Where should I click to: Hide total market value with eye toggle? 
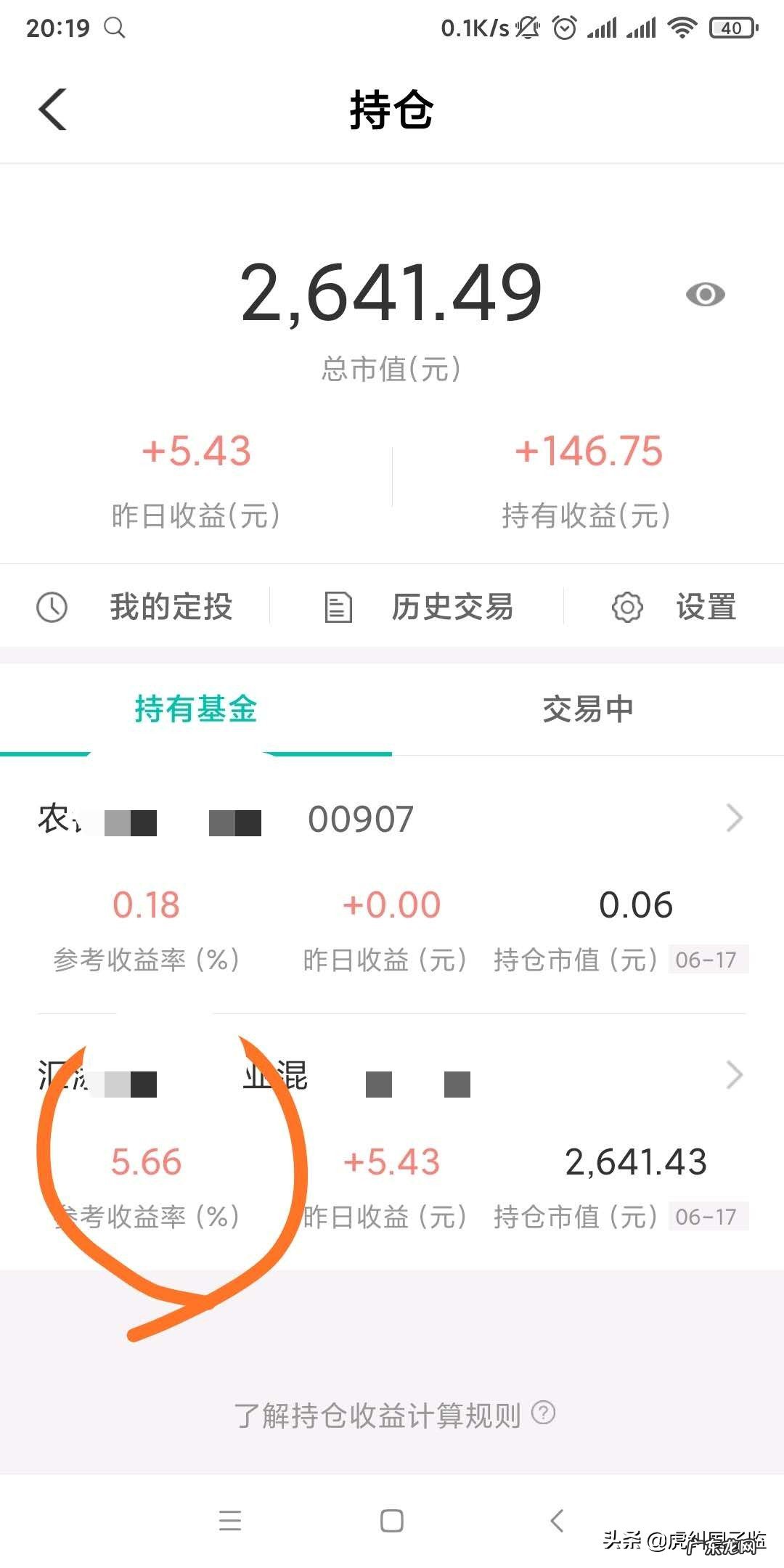[x=703, y=294]
